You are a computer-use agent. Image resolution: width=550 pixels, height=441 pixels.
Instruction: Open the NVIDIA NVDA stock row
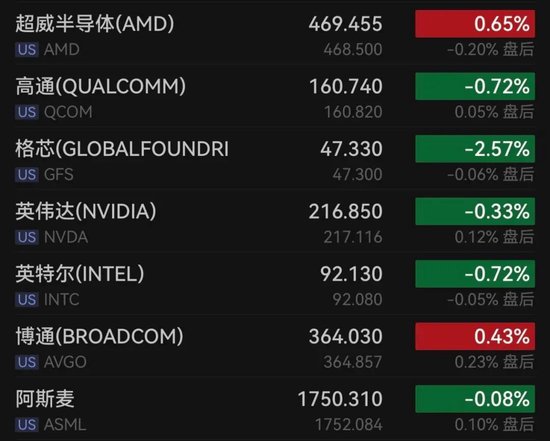pyautogui.click(x=275, y=221)
